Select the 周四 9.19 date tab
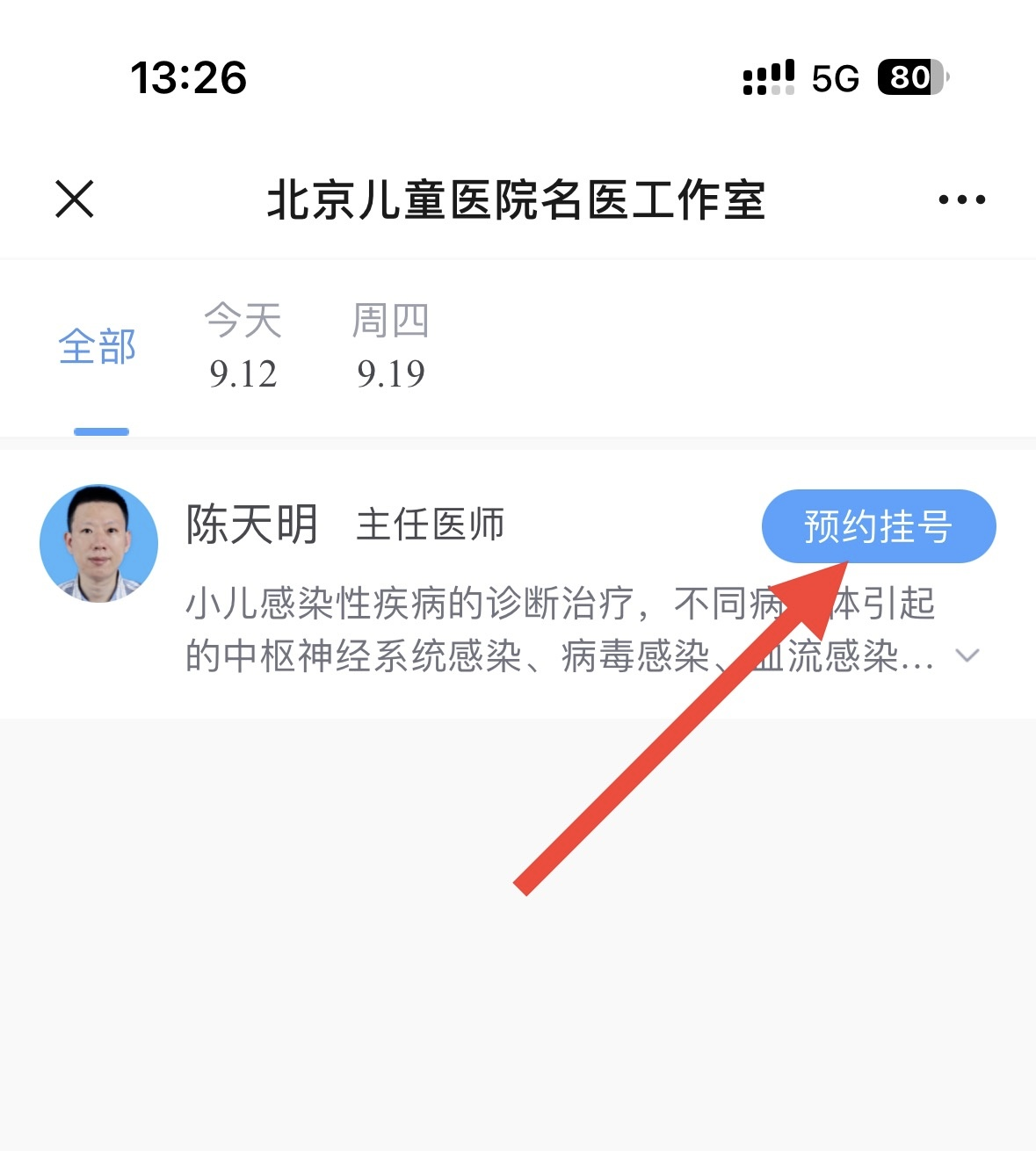The width and height of the screenshot is (1036, 1151). tap(390, 346)
